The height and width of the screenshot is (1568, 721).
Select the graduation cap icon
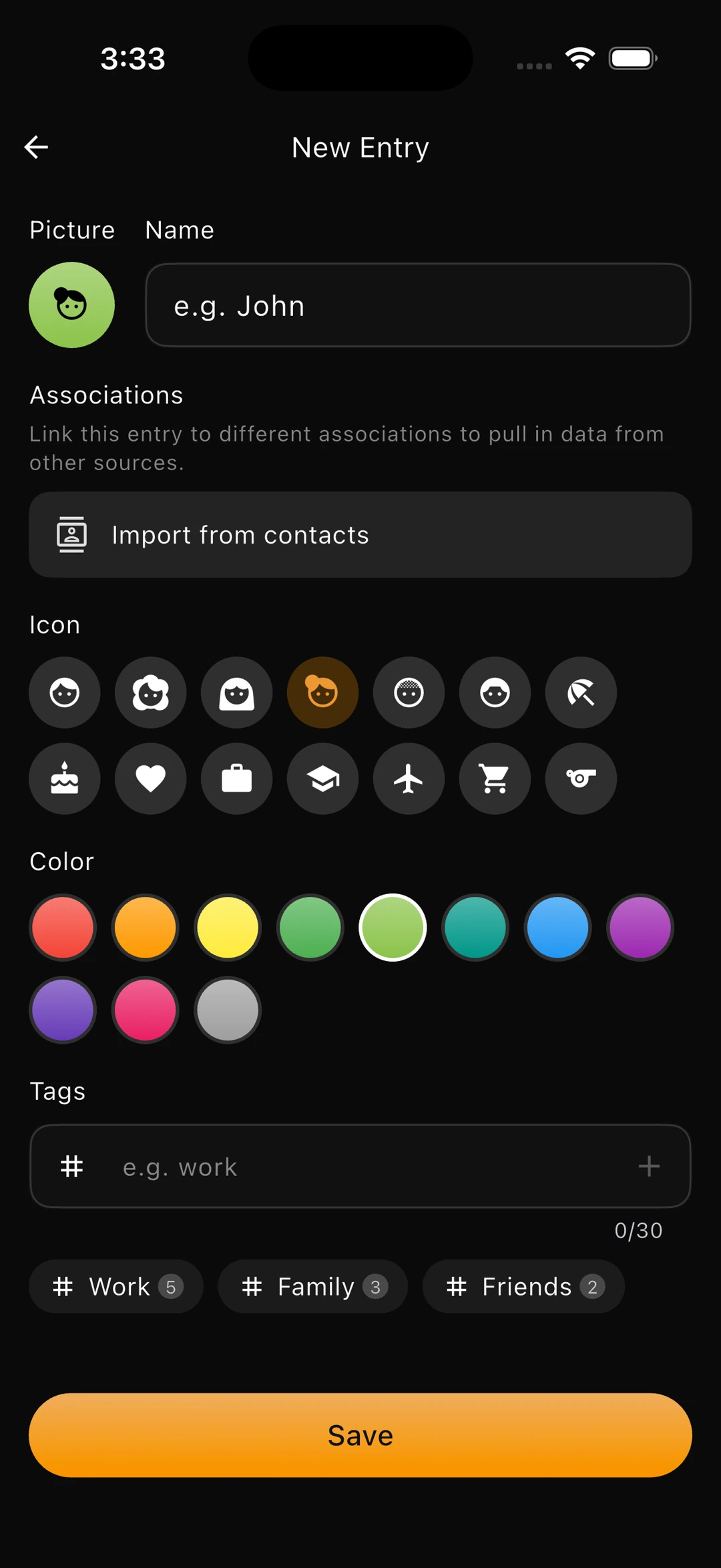(x=323, y=779)
